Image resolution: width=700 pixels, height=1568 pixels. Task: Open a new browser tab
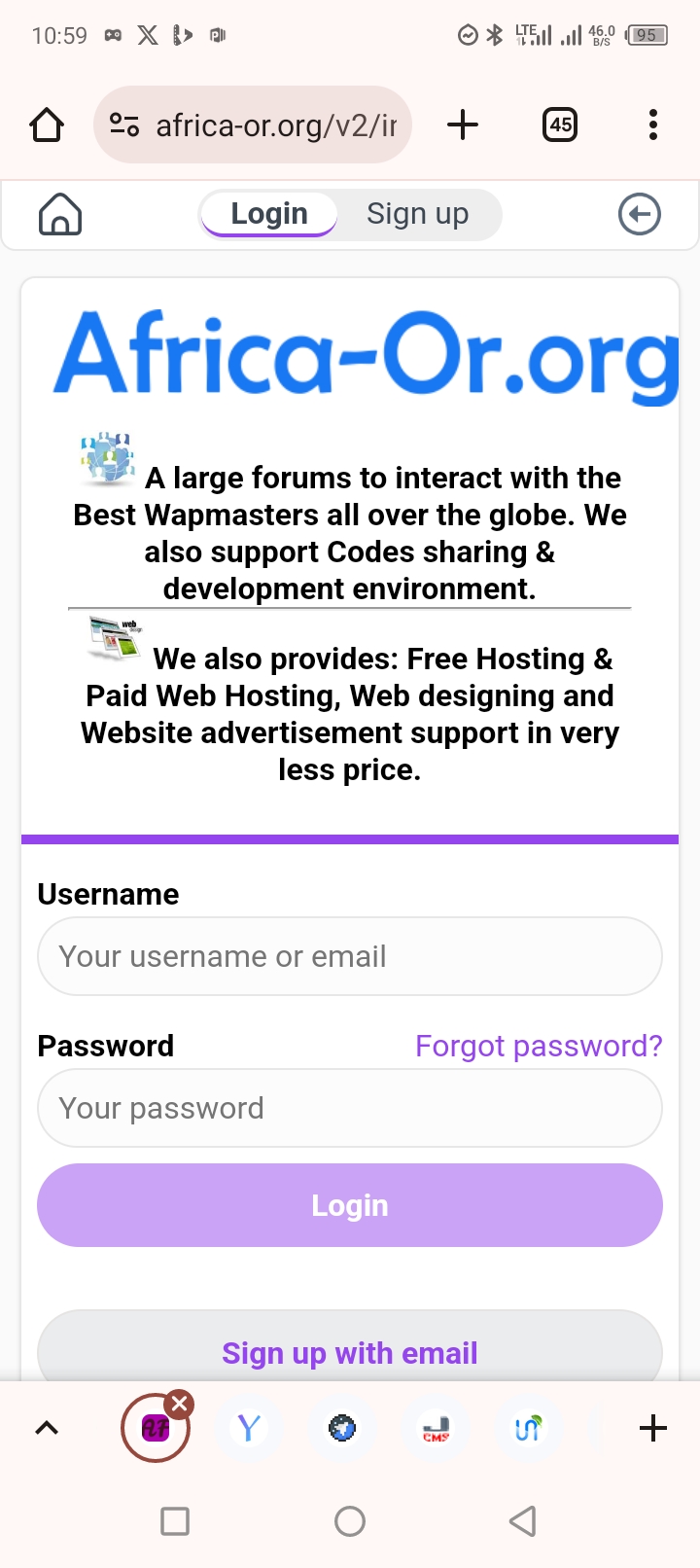pyautogui.click(x=463, y=125)
